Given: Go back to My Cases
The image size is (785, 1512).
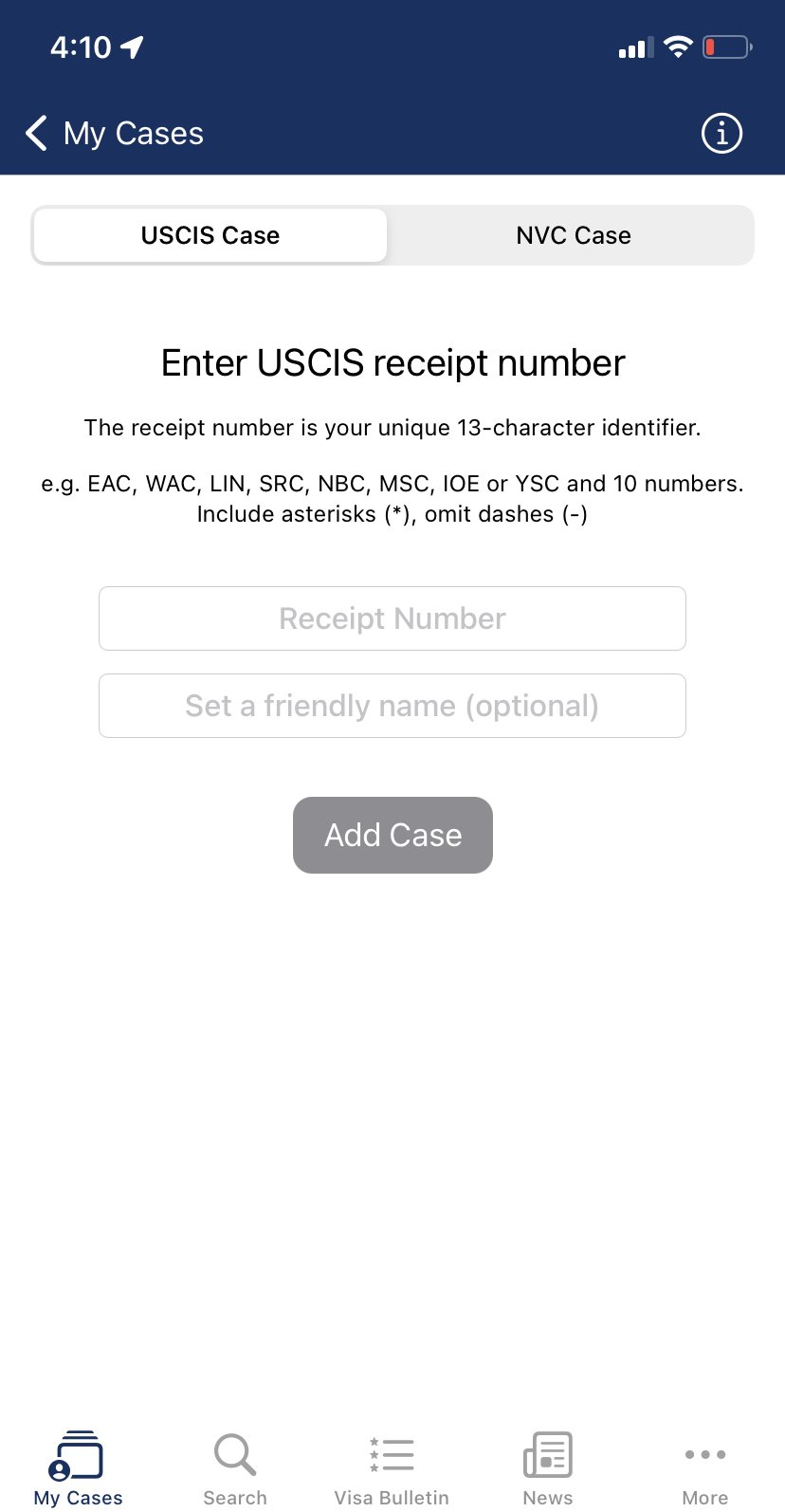Looking at the screenshot, I should (x=115, y=134).
